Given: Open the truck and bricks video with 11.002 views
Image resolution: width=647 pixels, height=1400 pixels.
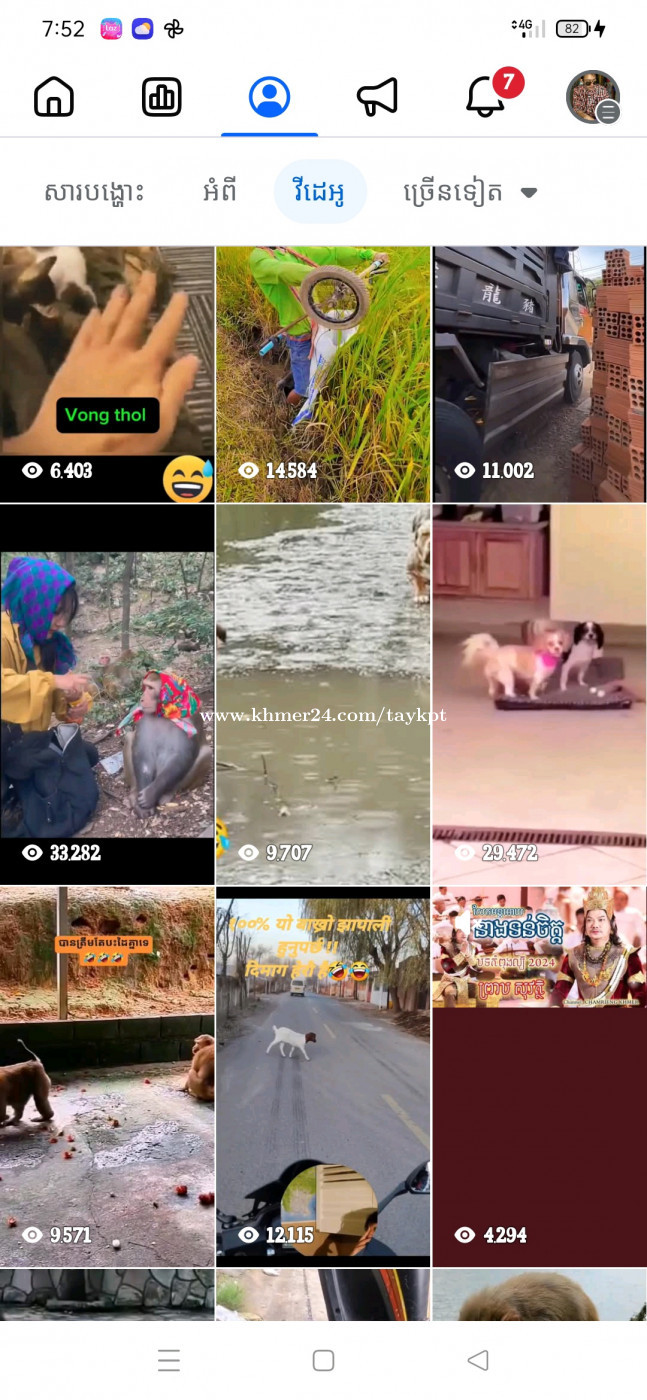Looking at the screenshot, I should (540, 374).
